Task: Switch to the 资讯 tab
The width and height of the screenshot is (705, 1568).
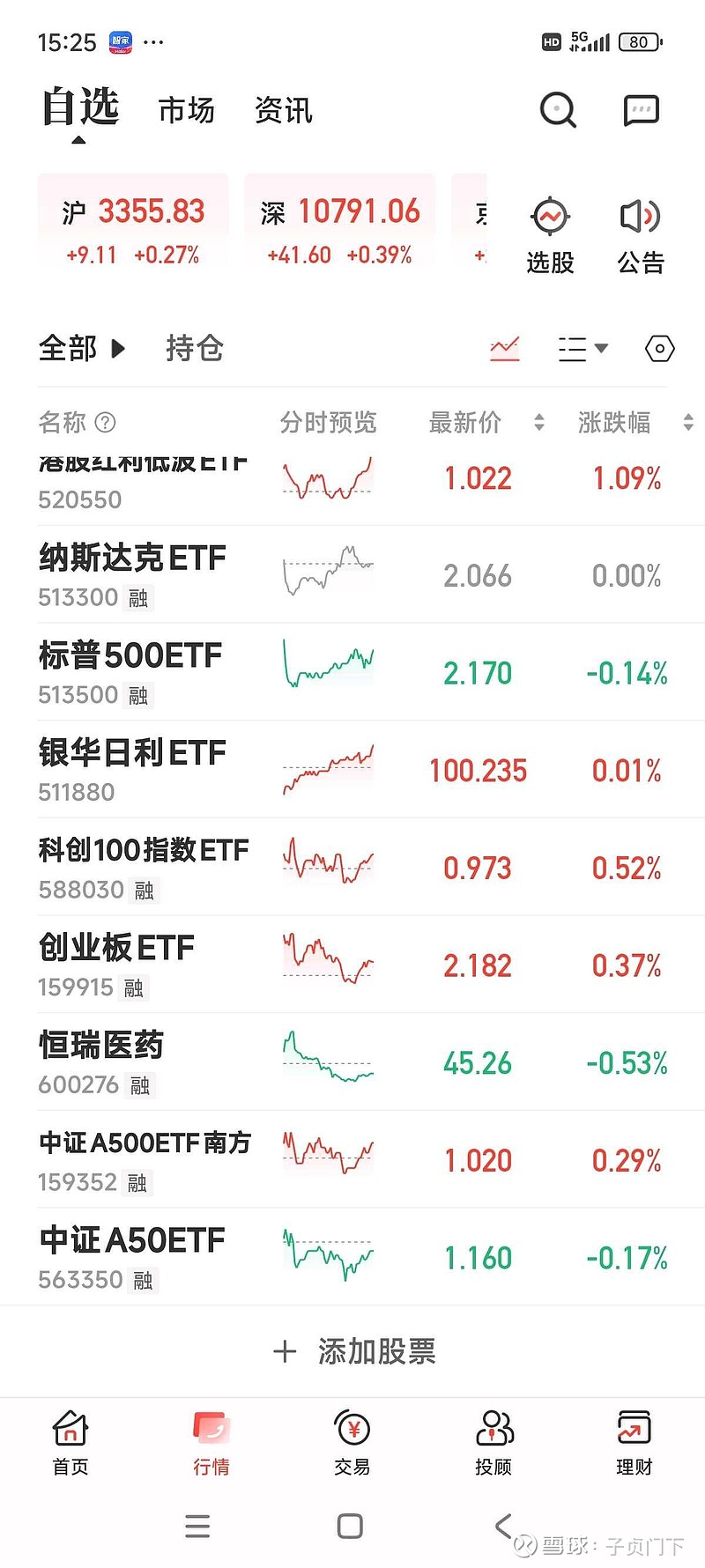Action: (283, 110)
